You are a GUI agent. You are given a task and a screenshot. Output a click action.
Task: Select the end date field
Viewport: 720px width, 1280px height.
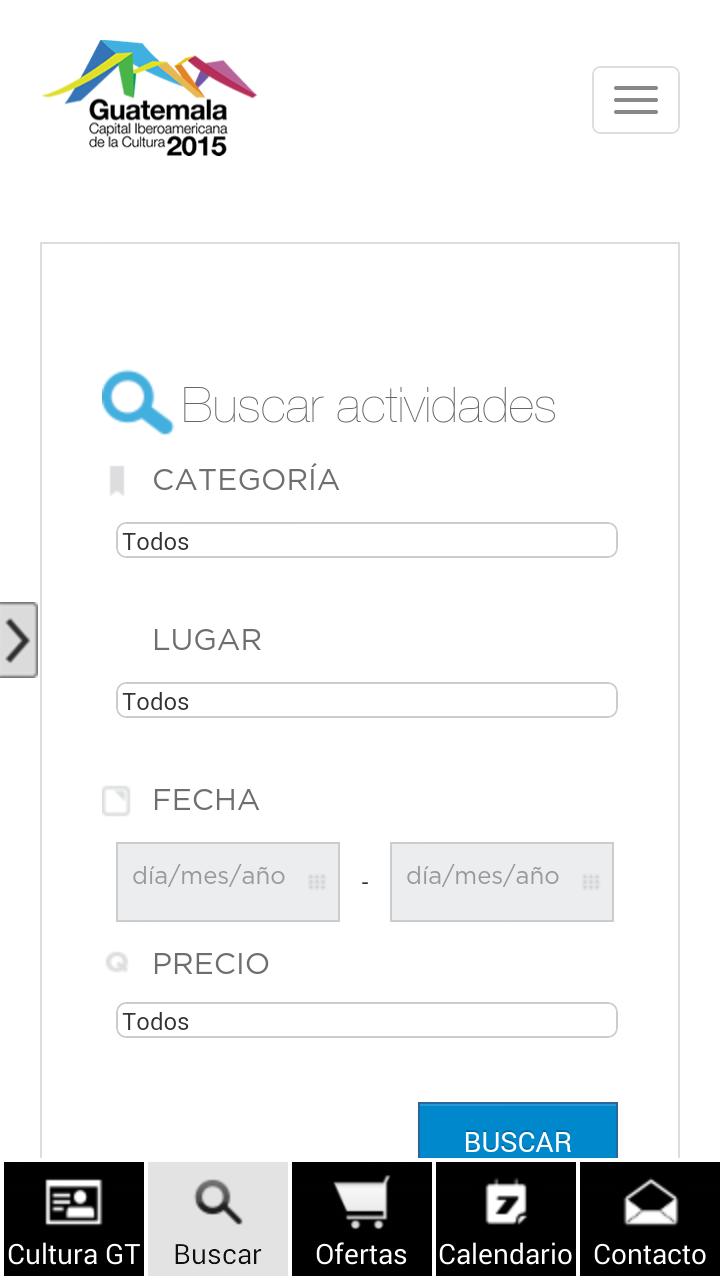(501, 881)
